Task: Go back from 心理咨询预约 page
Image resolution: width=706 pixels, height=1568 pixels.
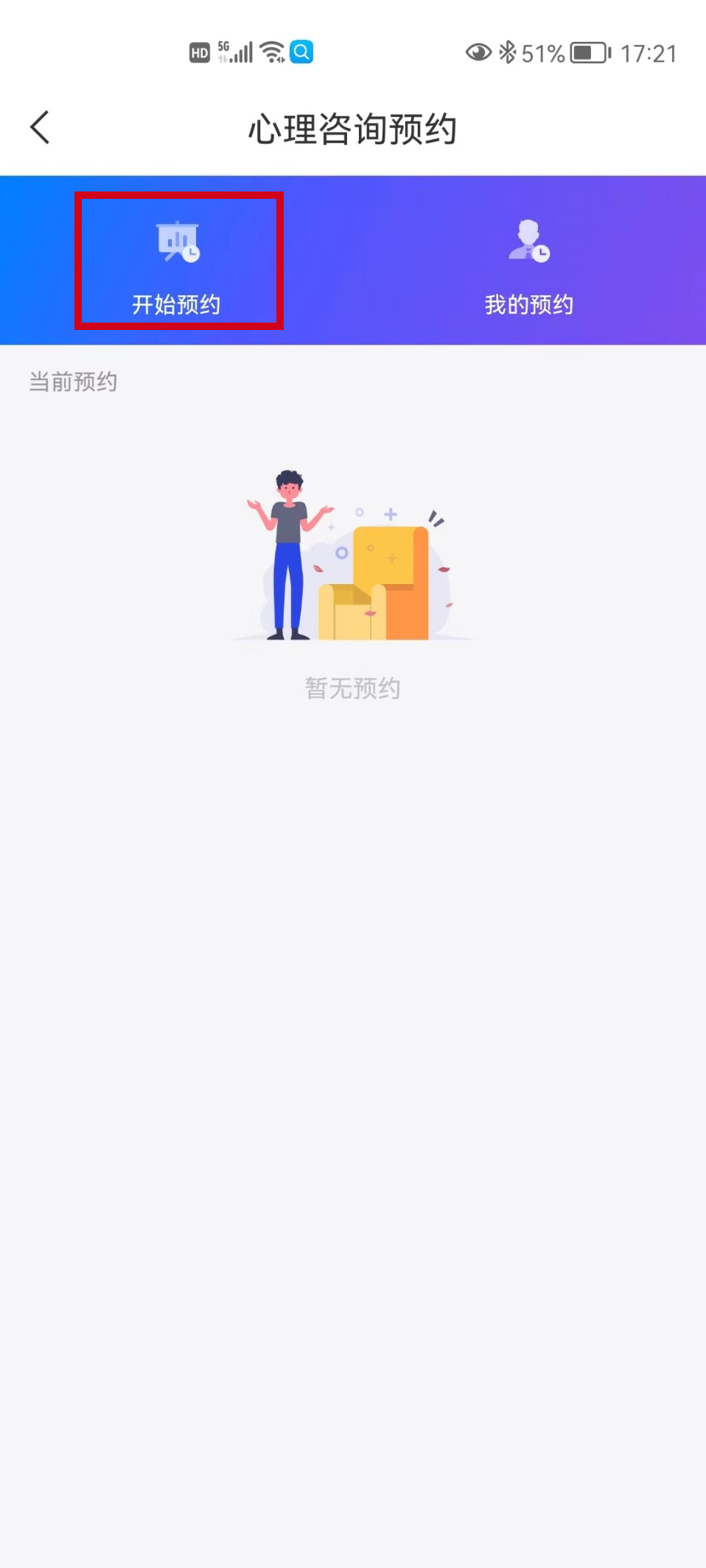Action: [40, 127]
